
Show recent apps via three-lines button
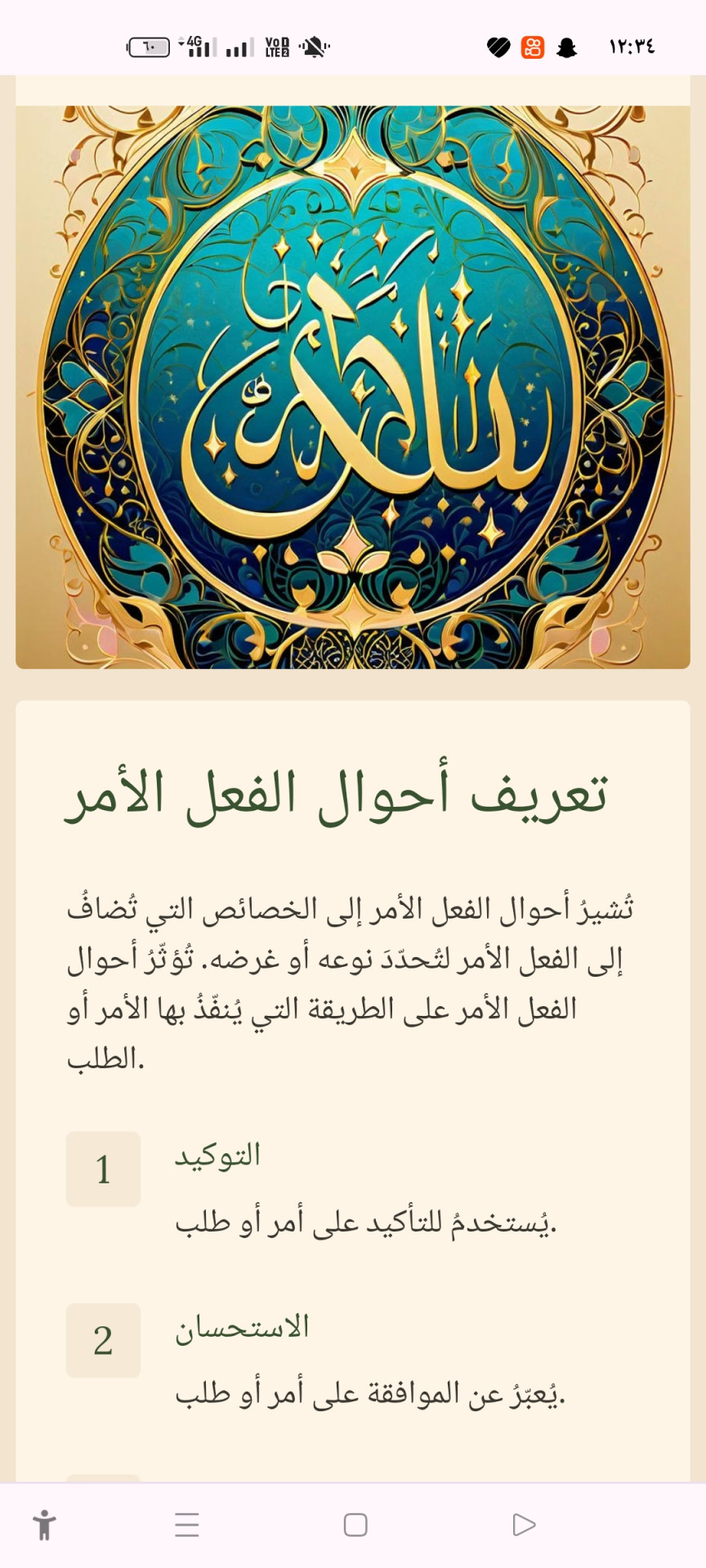pyautogui.click(x=187, y=1525)
